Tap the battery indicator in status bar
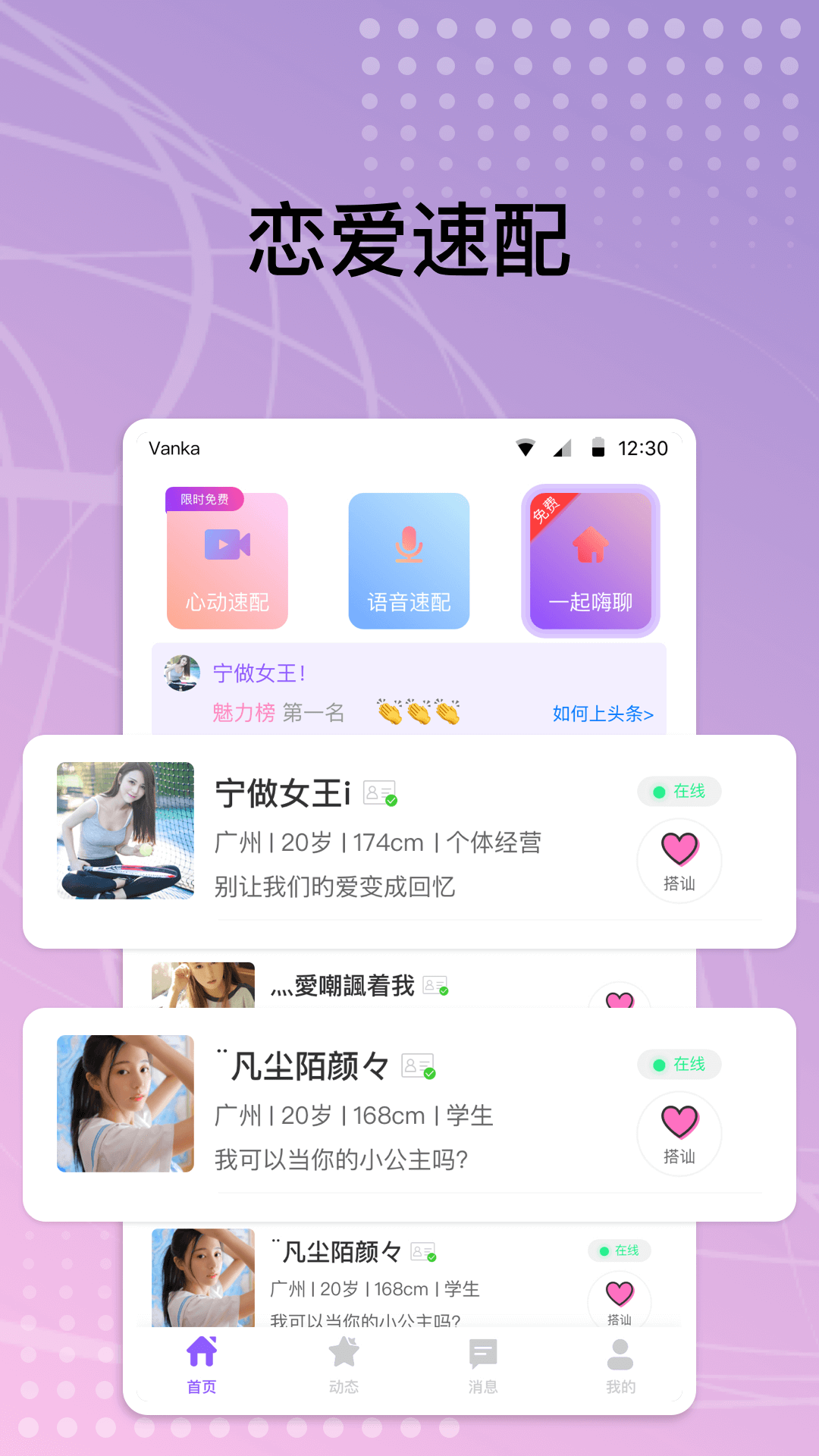The width and height of the screenshot is (819, 1456). pos(598,448)
